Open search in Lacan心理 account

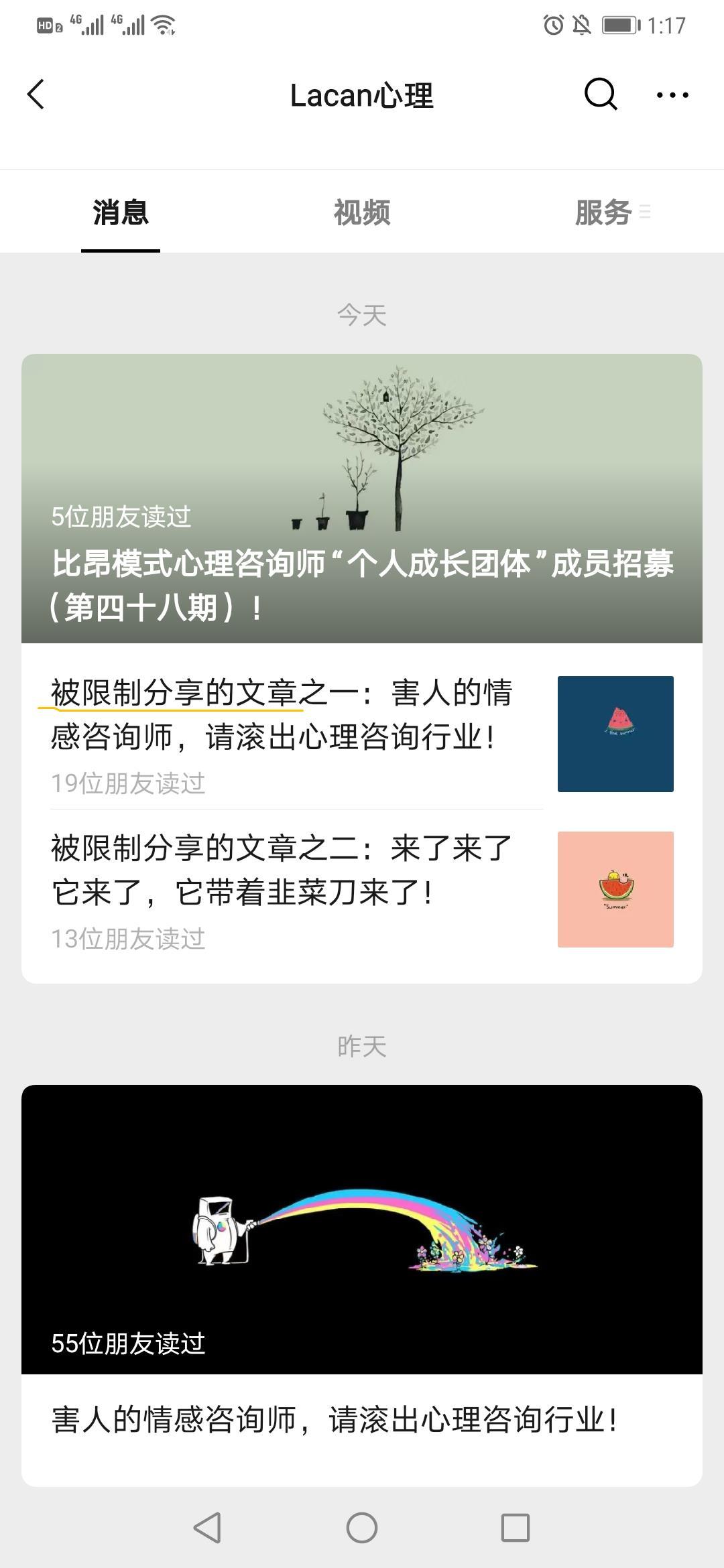coord(600,94)
